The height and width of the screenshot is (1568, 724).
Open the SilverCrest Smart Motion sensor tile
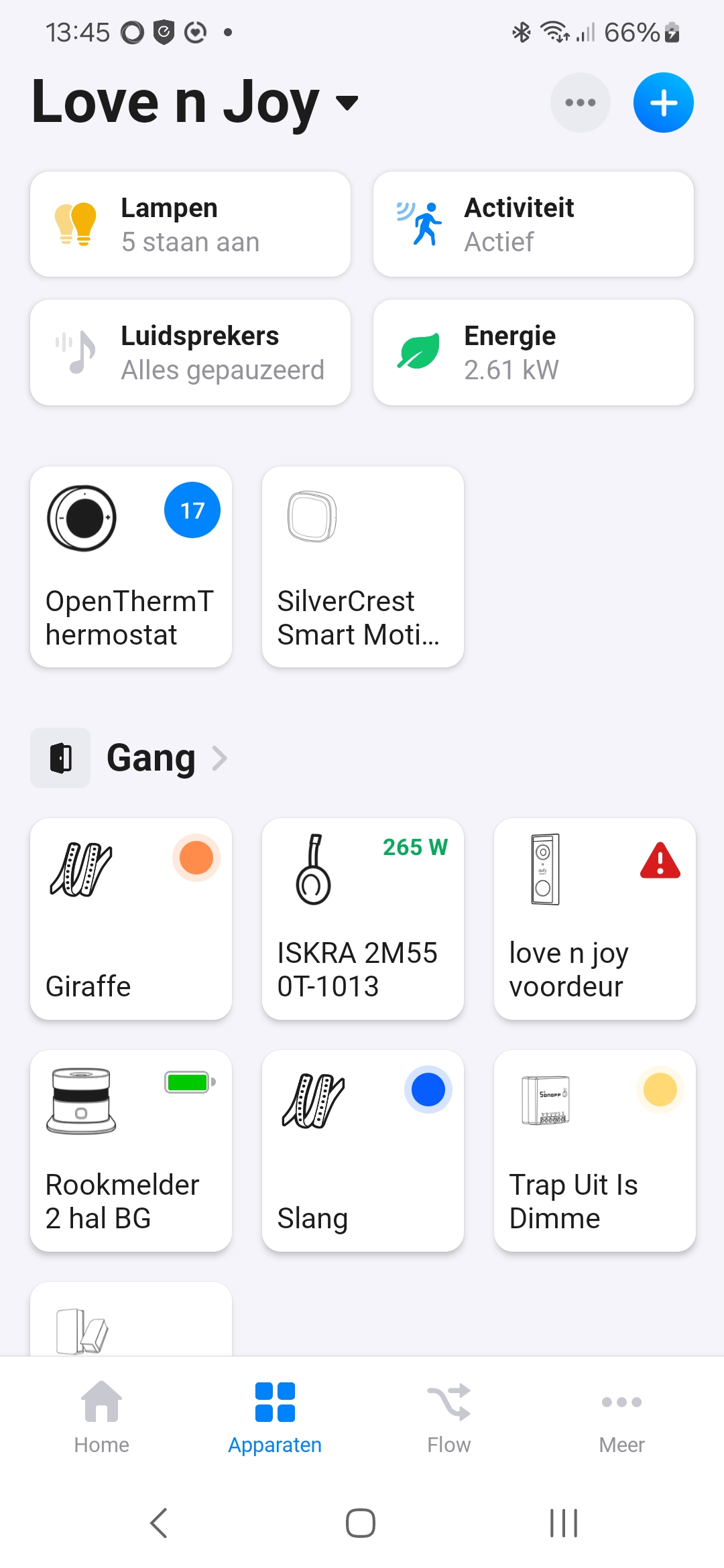click(363, 567)
